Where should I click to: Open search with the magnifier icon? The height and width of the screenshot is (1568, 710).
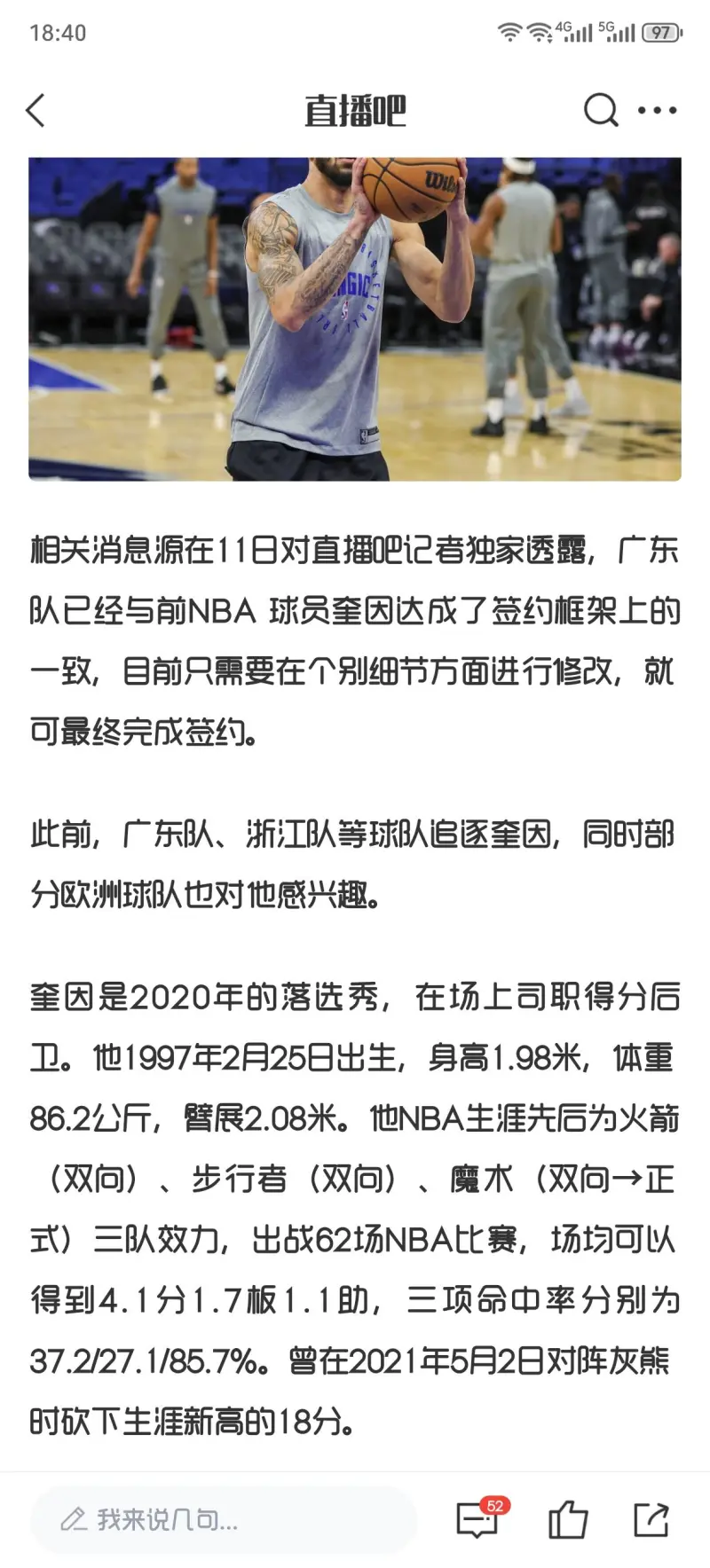pos(600,111)
